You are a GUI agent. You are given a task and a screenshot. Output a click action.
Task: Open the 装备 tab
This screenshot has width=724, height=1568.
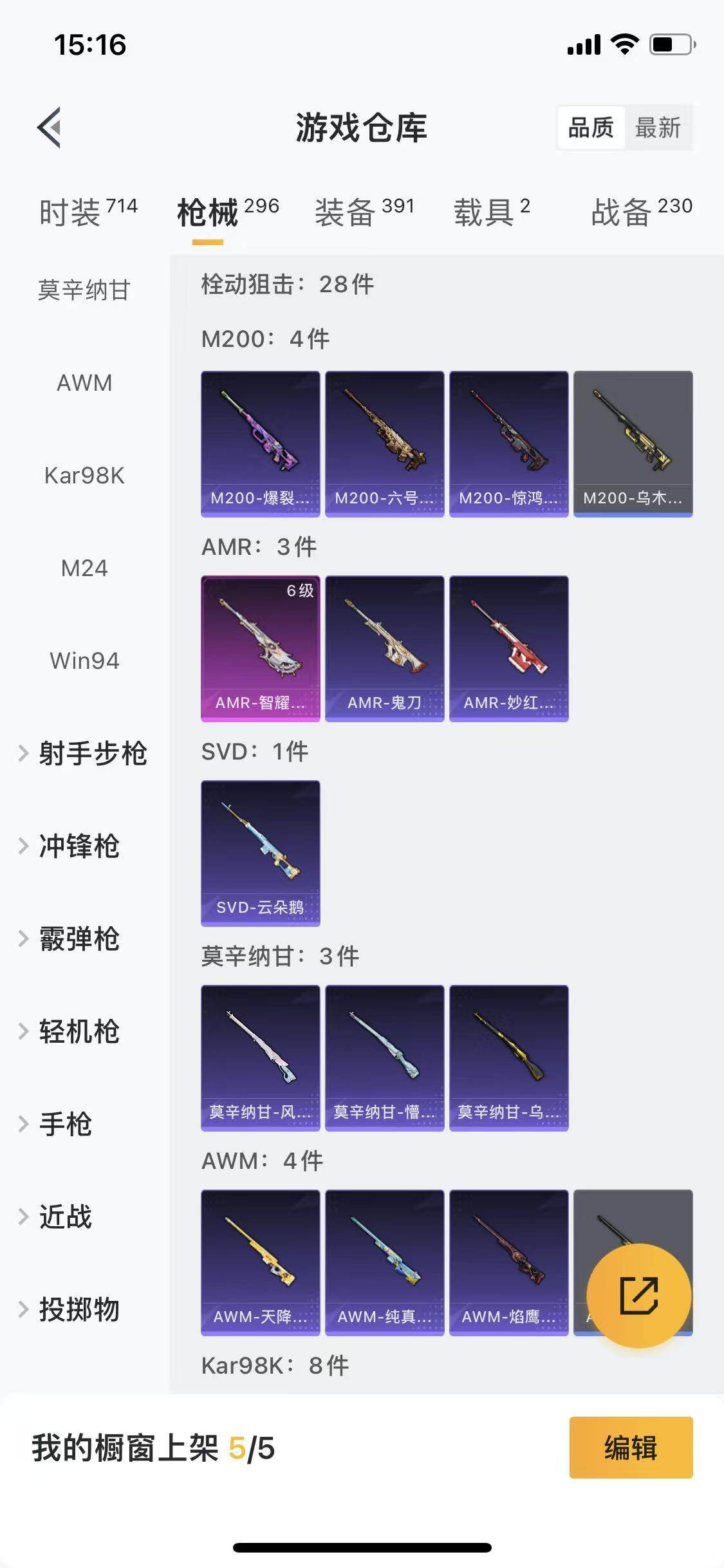point(364,212)
